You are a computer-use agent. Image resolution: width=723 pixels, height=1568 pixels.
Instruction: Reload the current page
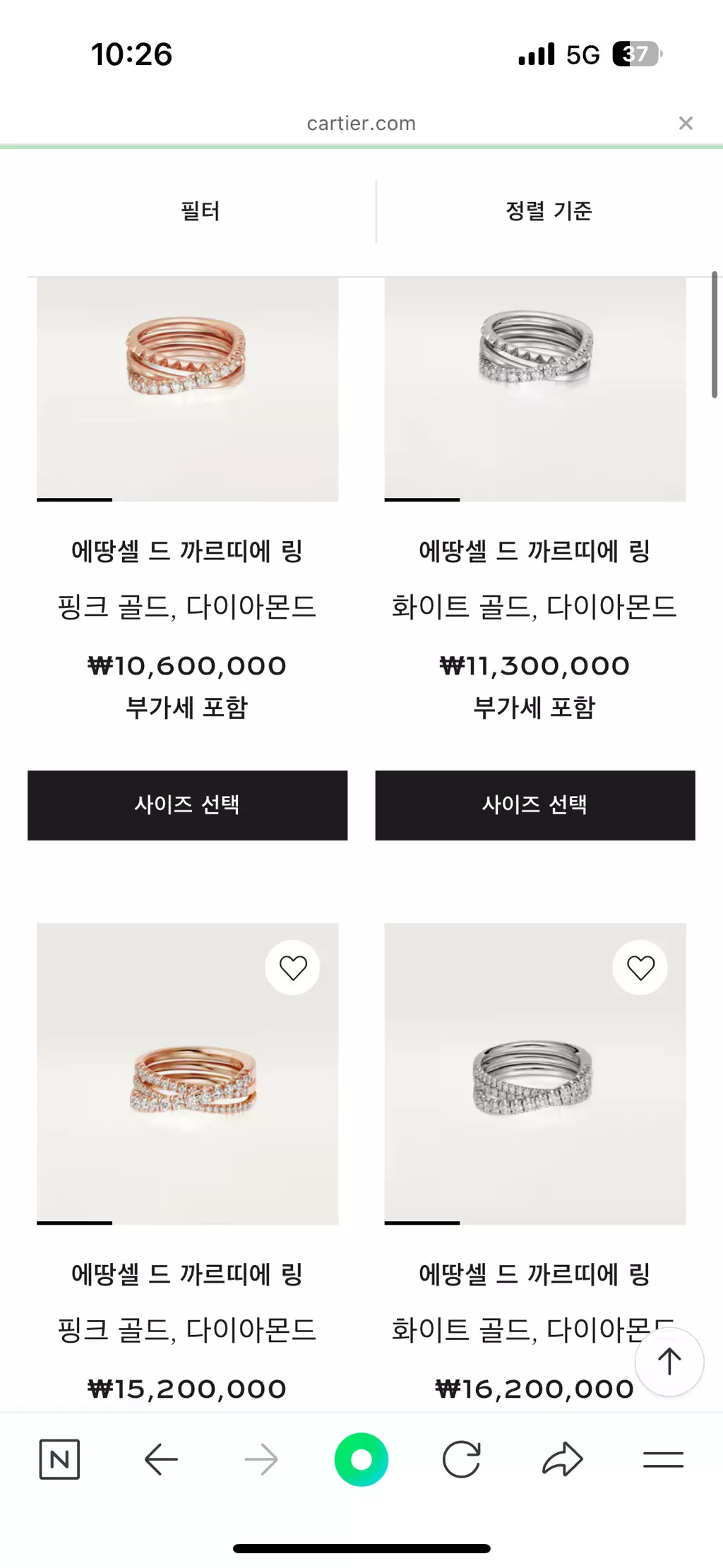tap(462, 1459)
